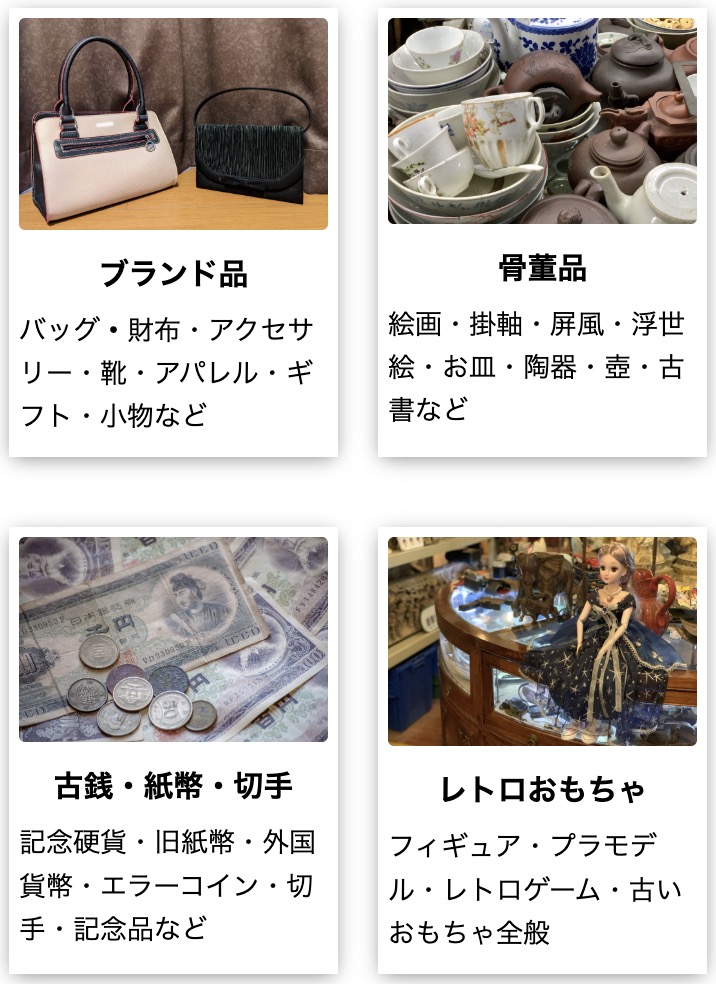The height and width of the screenshot is (984, 716).
Task: View the 古銭・紙幣・切手 category card
Action: click(x=173, y=785)
